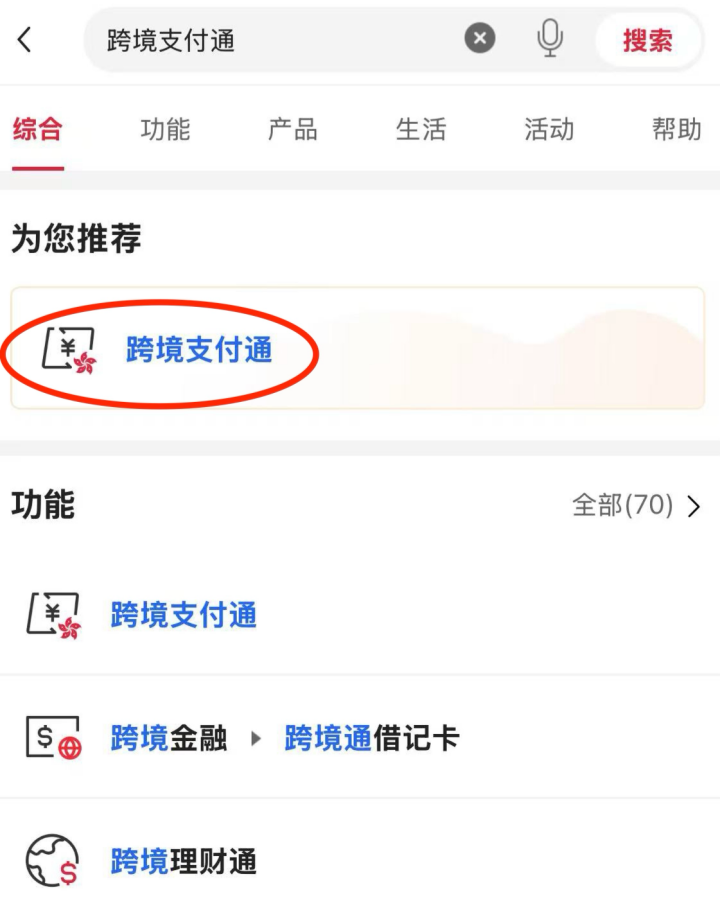Open the 生活 tab
Image resolution: width=720 pixels, height=917 pixels.
(x=421, y=130)
